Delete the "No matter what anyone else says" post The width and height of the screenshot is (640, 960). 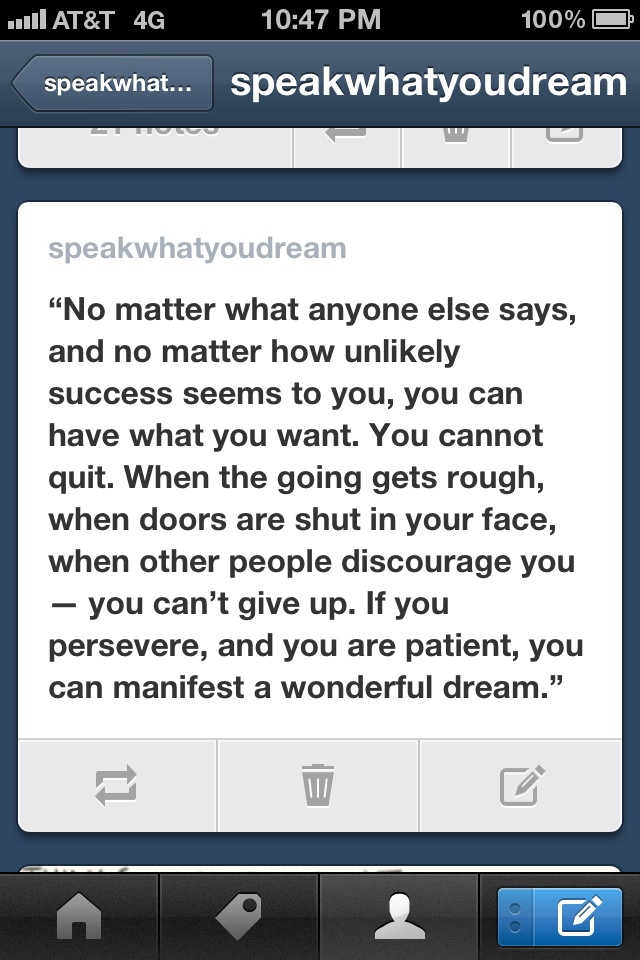(x=318, y=785)
